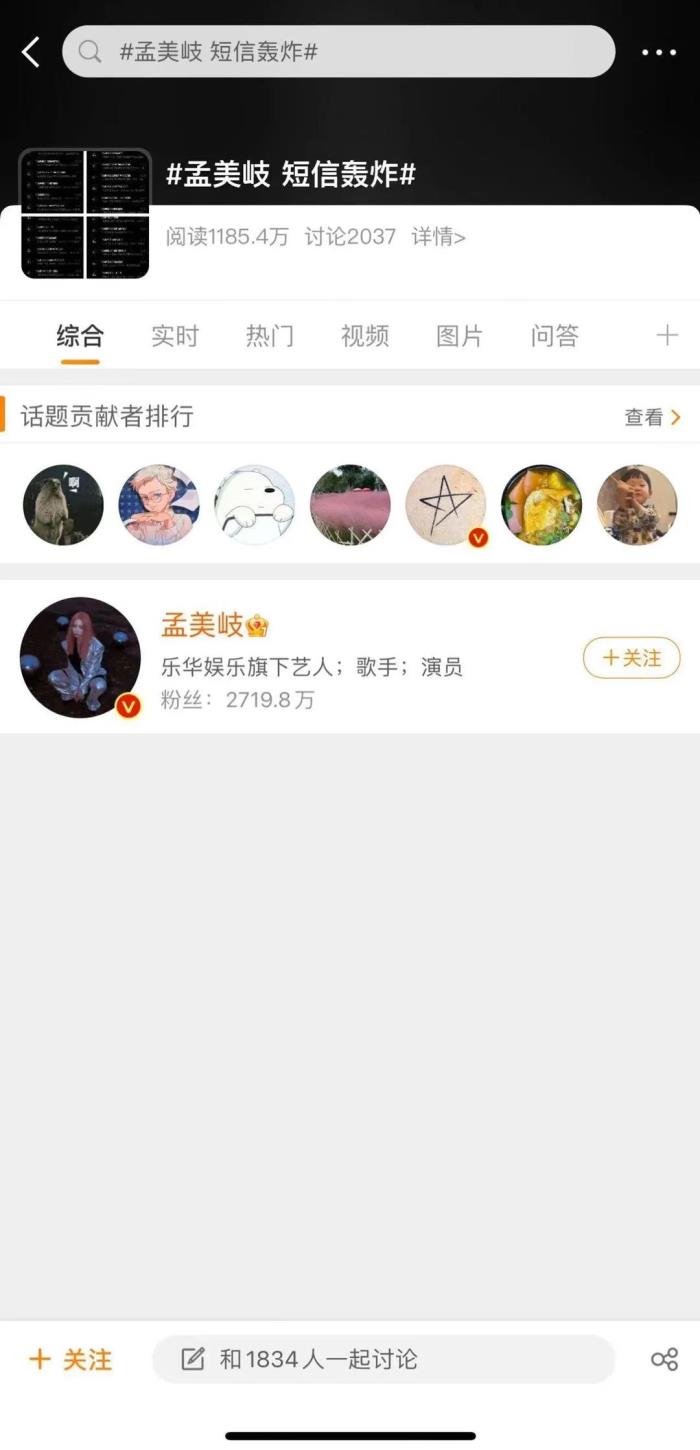Follow 孟美岐 with the +关注 button

point(631,658)
